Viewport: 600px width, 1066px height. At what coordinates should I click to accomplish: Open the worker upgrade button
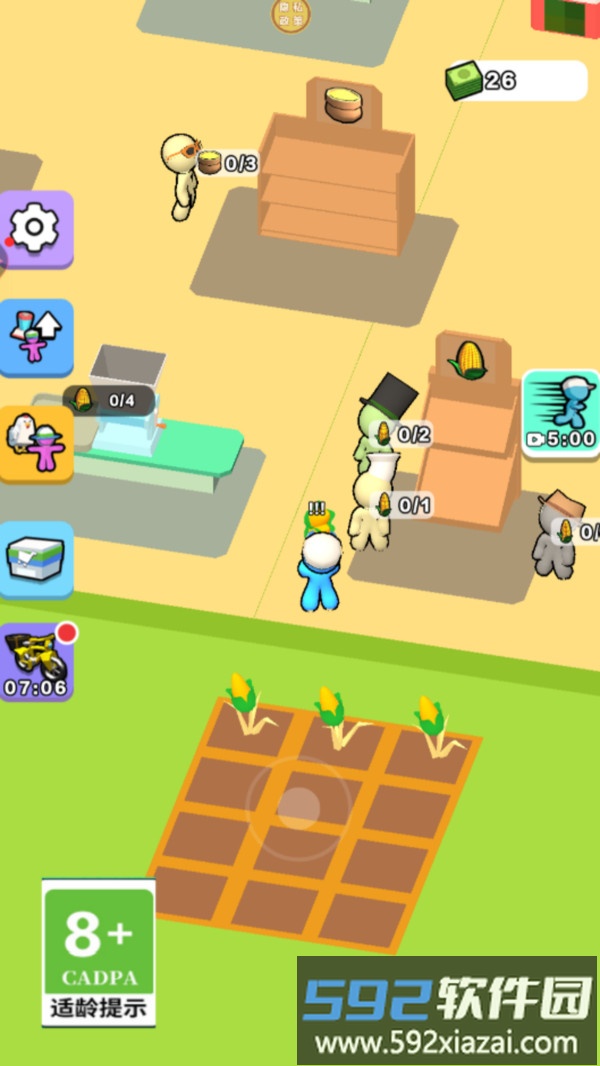point(36,336)
